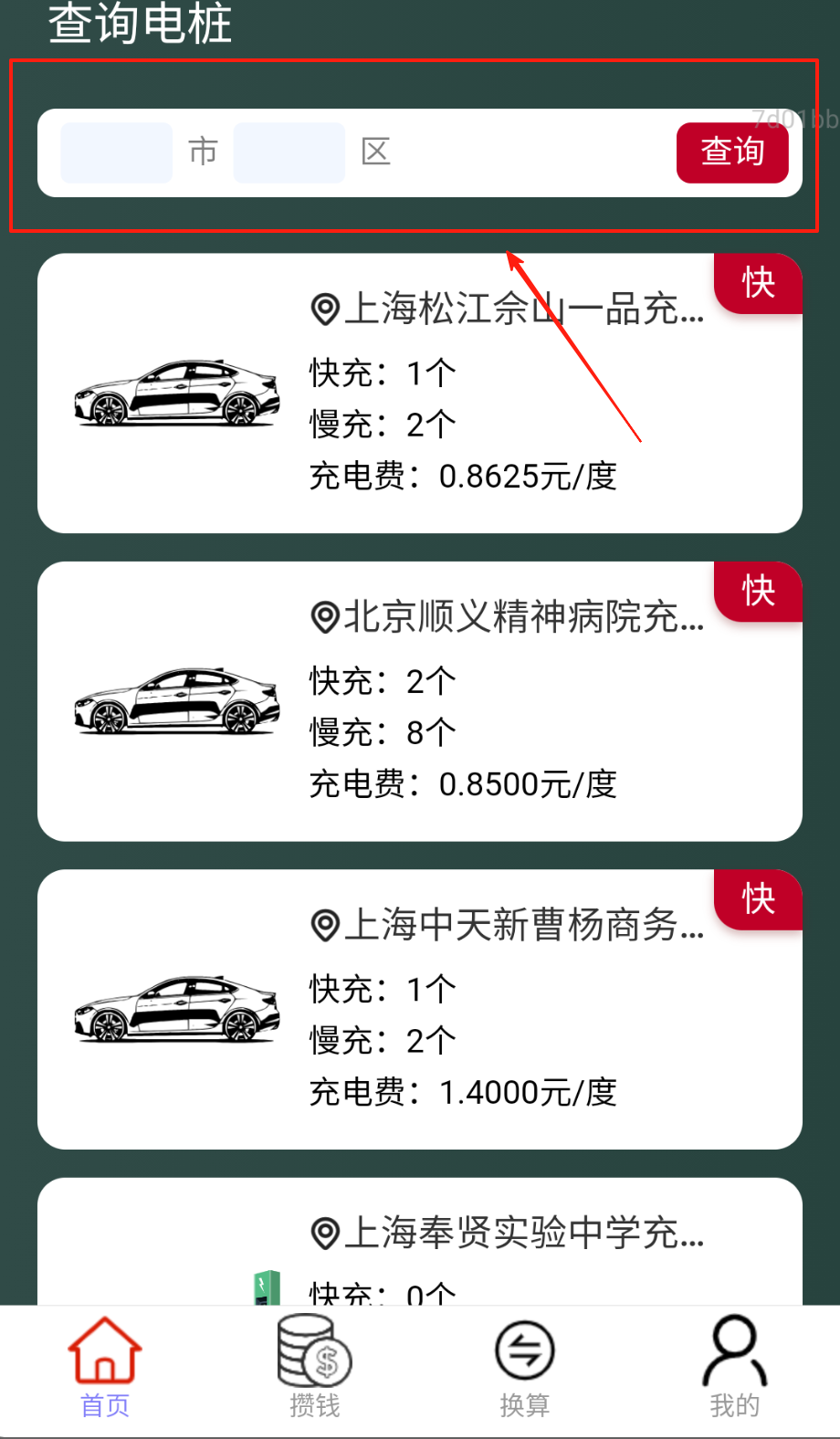
Task: Tap the city (市) input field
Action: tap(116, 152)
